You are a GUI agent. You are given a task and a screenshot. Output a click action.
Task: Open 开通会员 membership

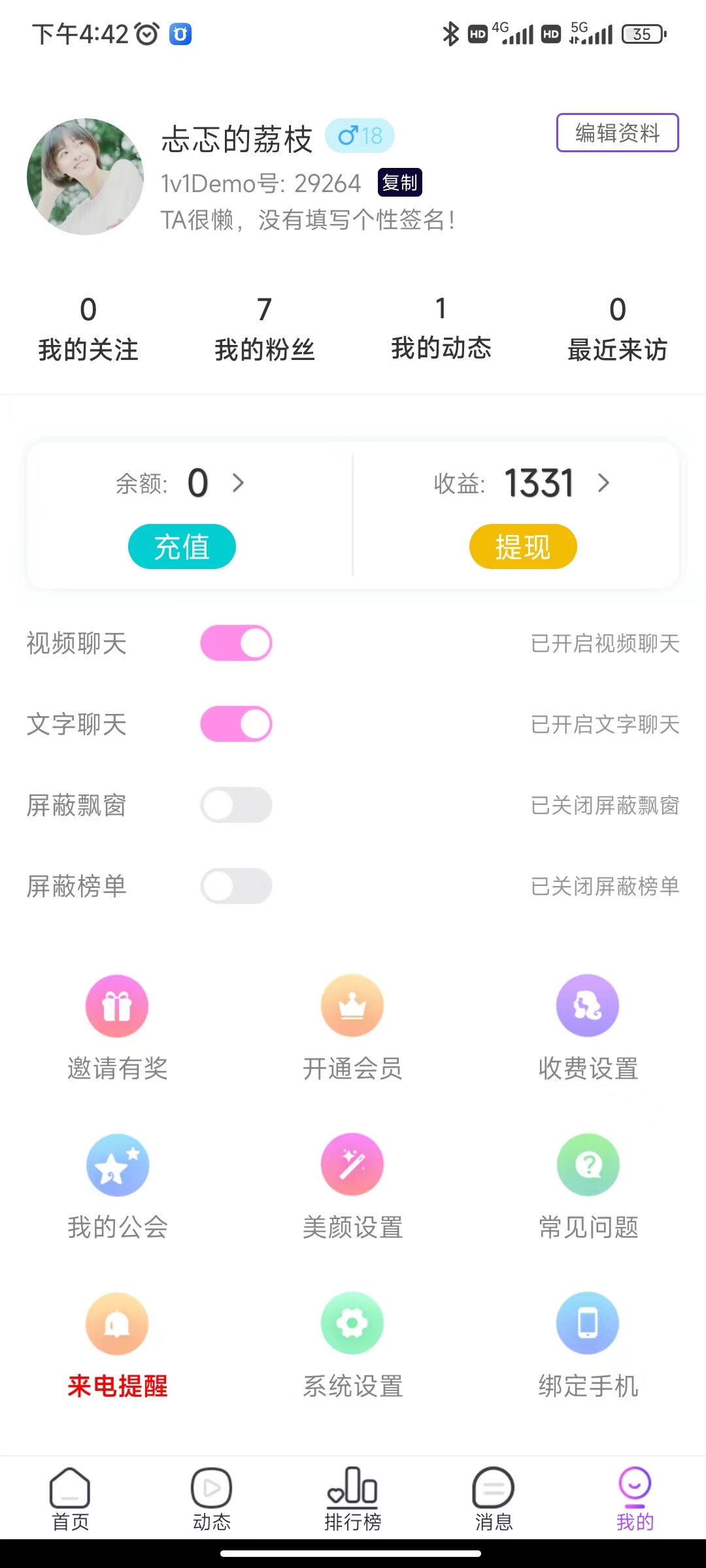click(352, 1026)
